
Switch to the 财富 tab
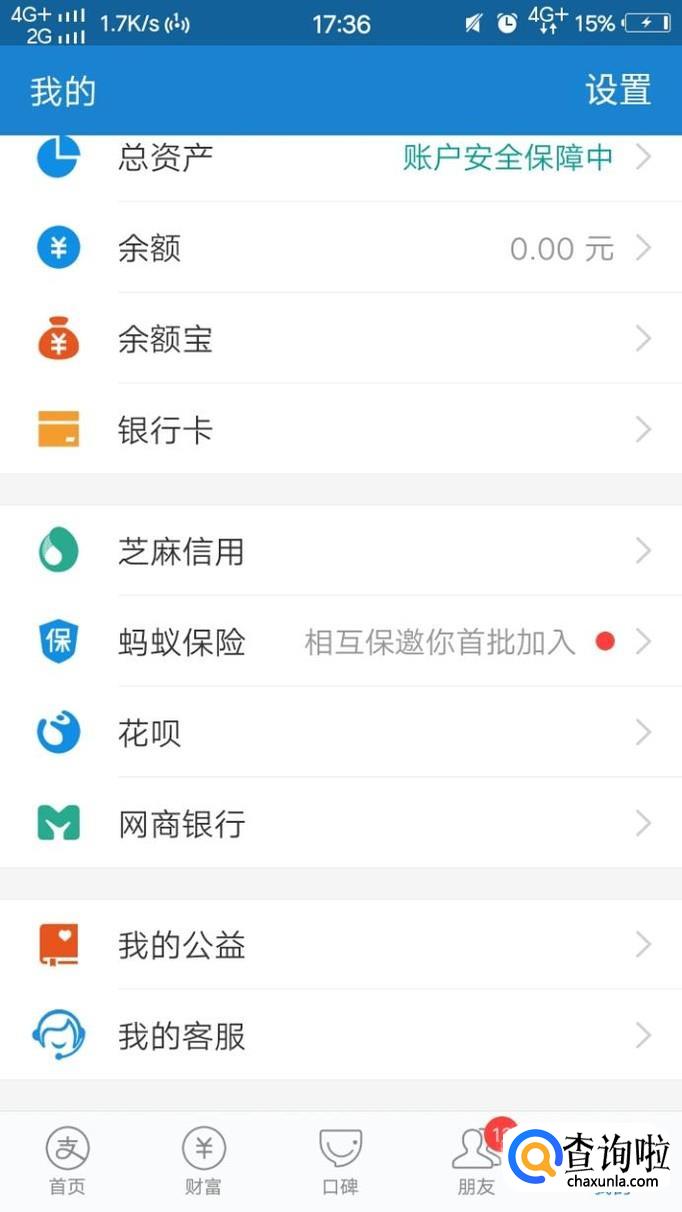pyautogui.click(x=204, y=1162)
